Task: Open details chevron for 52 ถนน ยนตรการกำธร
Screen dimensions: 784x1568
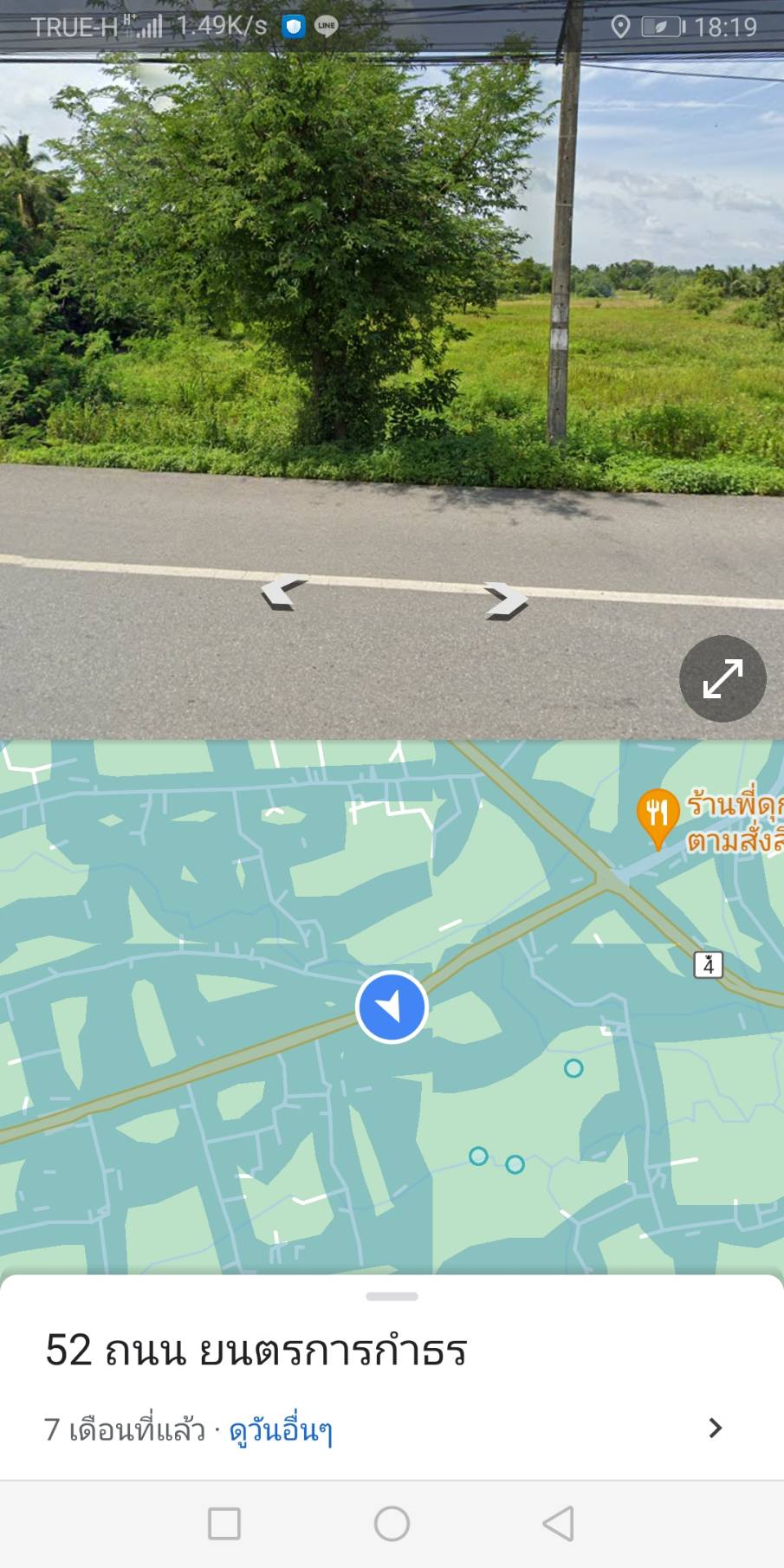Action: coord(715,1428)
